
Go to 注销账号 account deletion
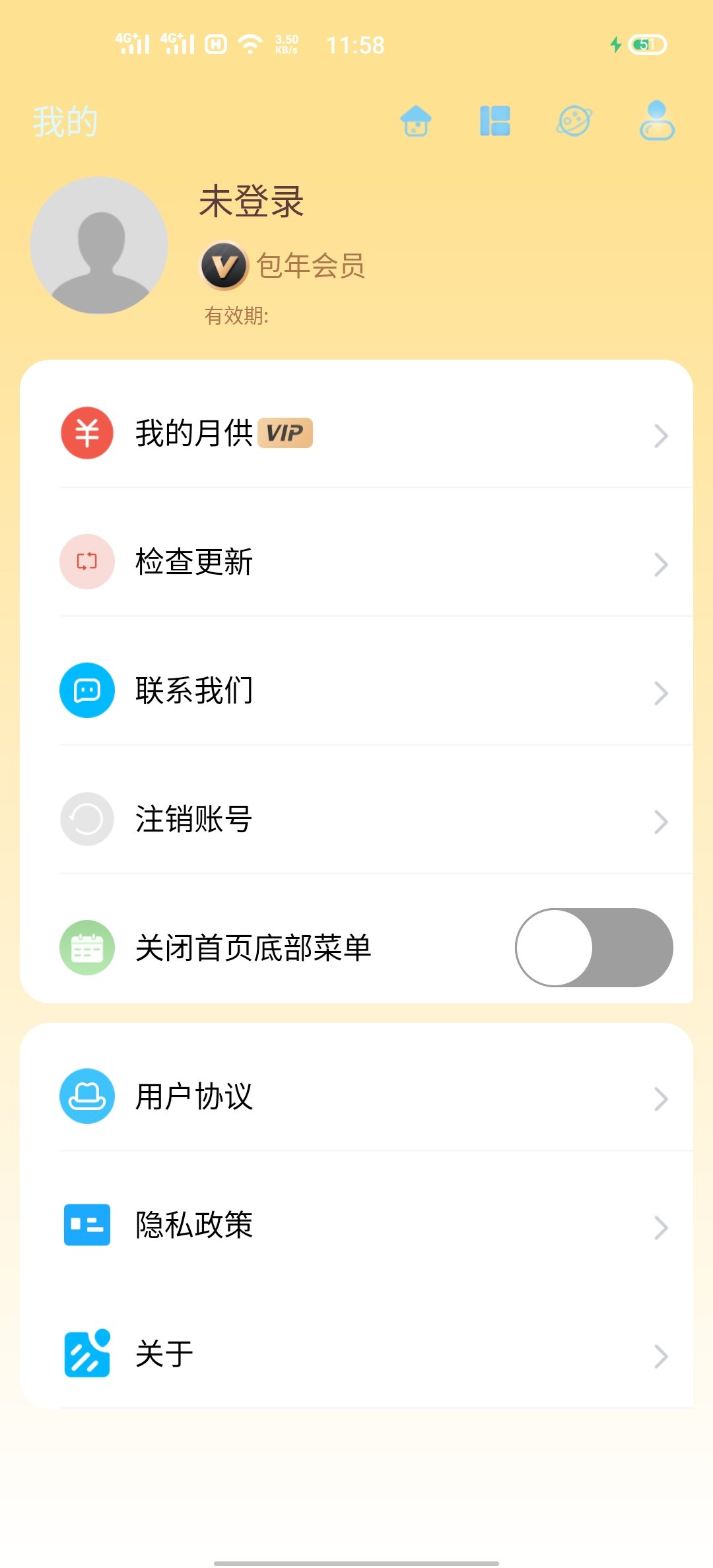point(356,820)
